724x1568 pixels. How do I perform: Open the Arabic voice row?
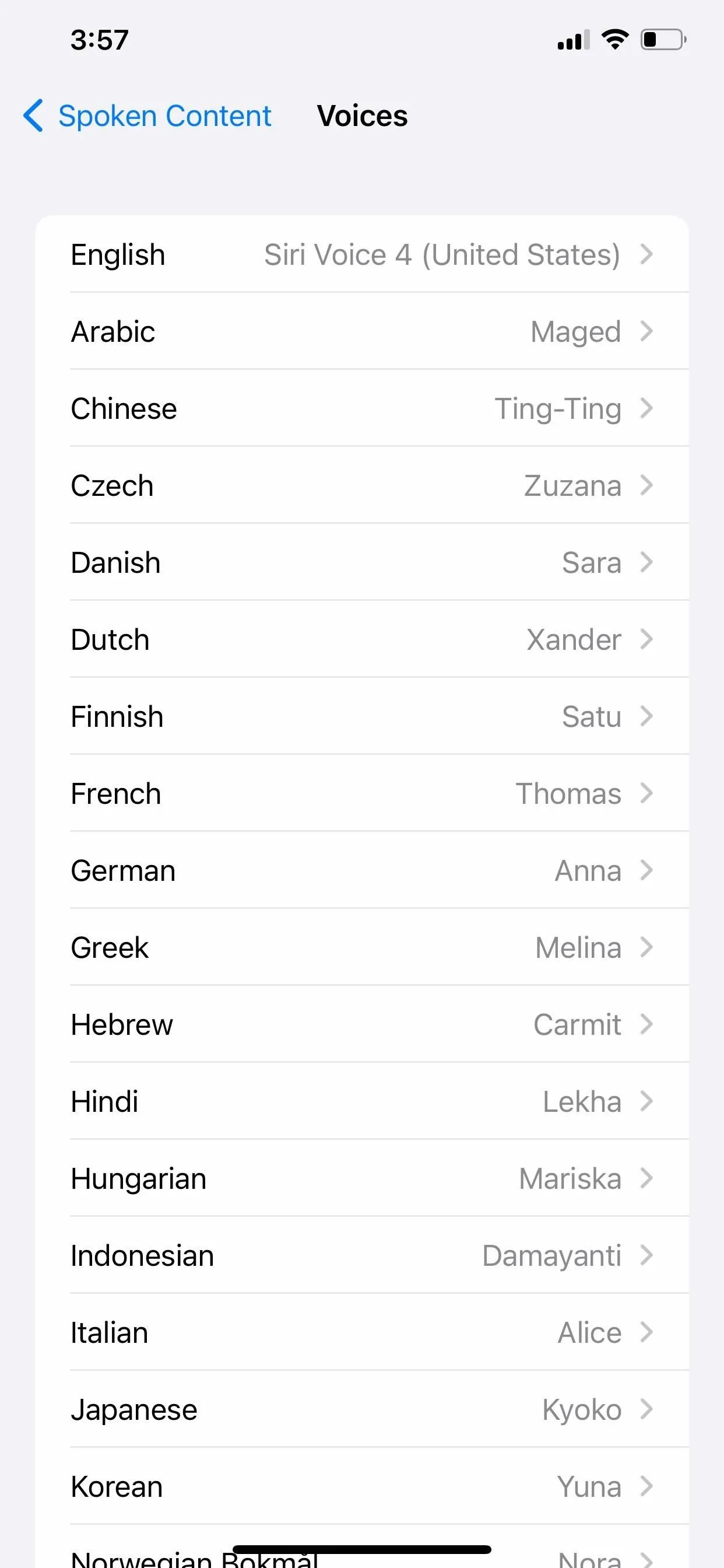tap(362, 331)
